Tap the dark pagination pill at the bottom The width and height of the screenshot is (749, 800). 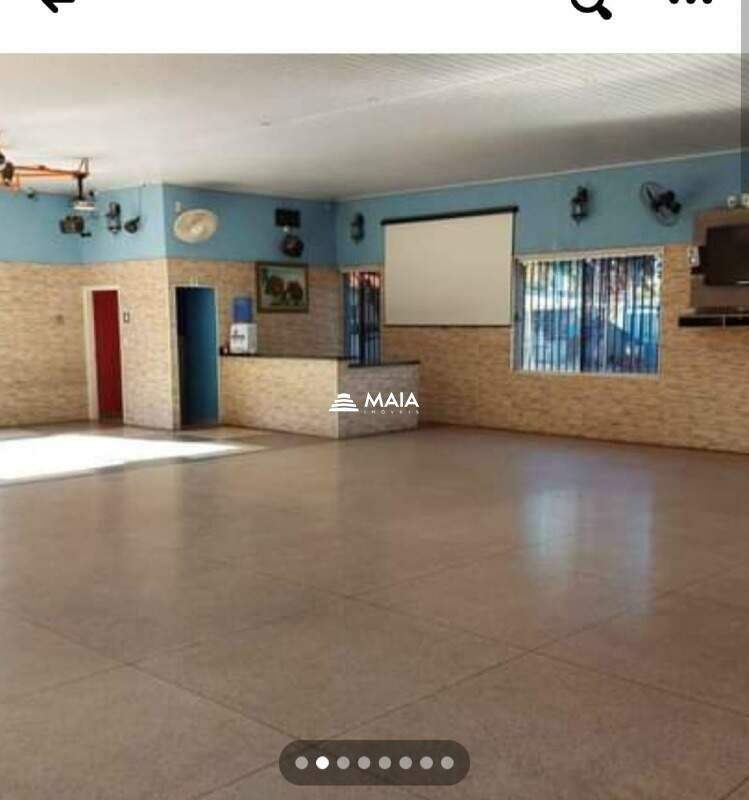click(374, 763)
